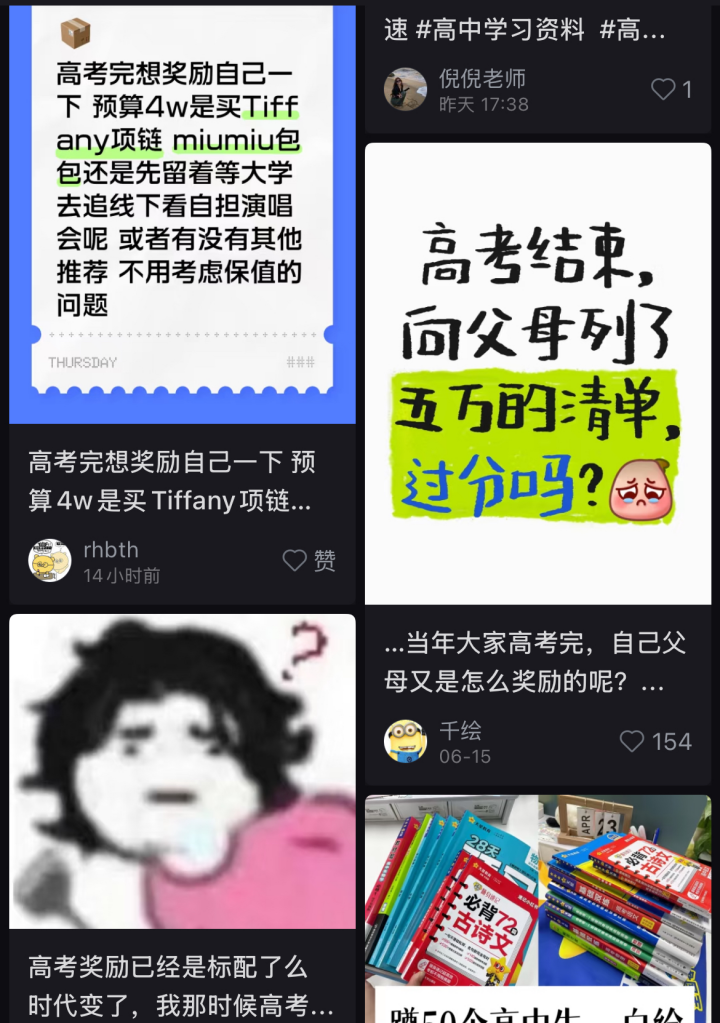
Task: Tap username 千绘
Action: pyautogui.click(x=453, y=731)
